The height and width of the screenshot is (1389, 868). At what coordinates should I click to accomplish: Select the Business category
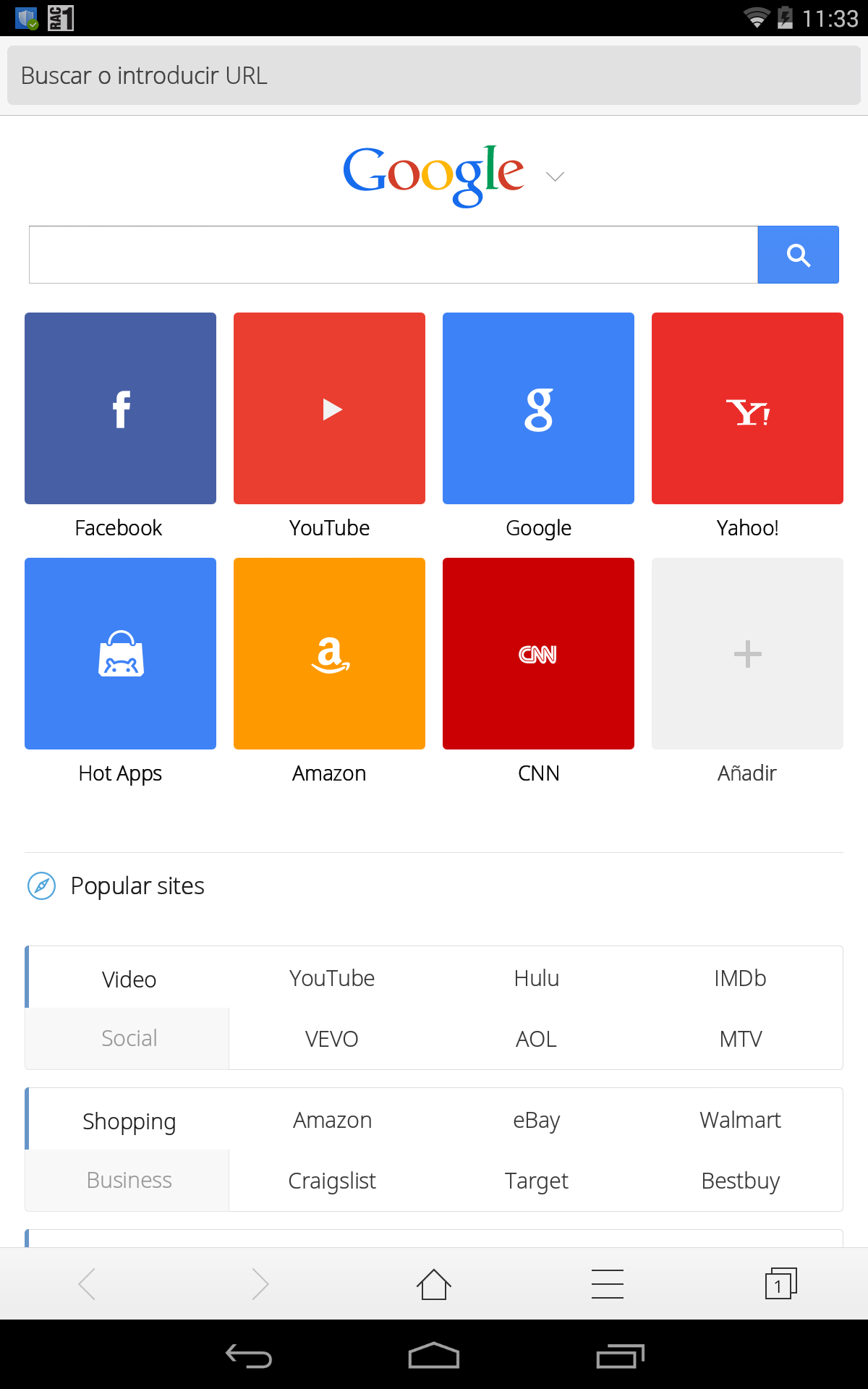tap(129, 1180)
